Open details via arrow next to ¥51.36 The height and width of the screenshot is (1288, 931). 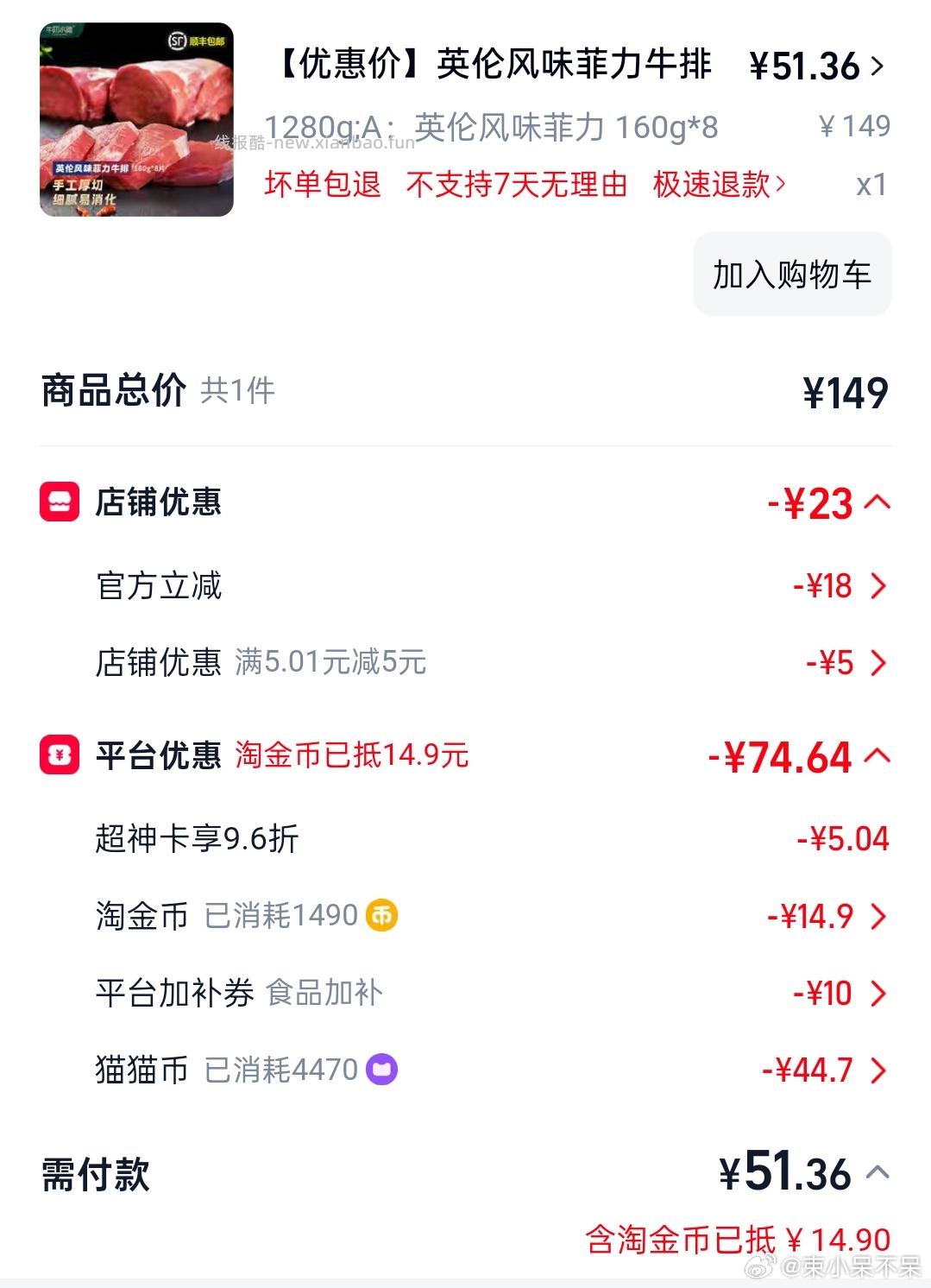[878, 65]
